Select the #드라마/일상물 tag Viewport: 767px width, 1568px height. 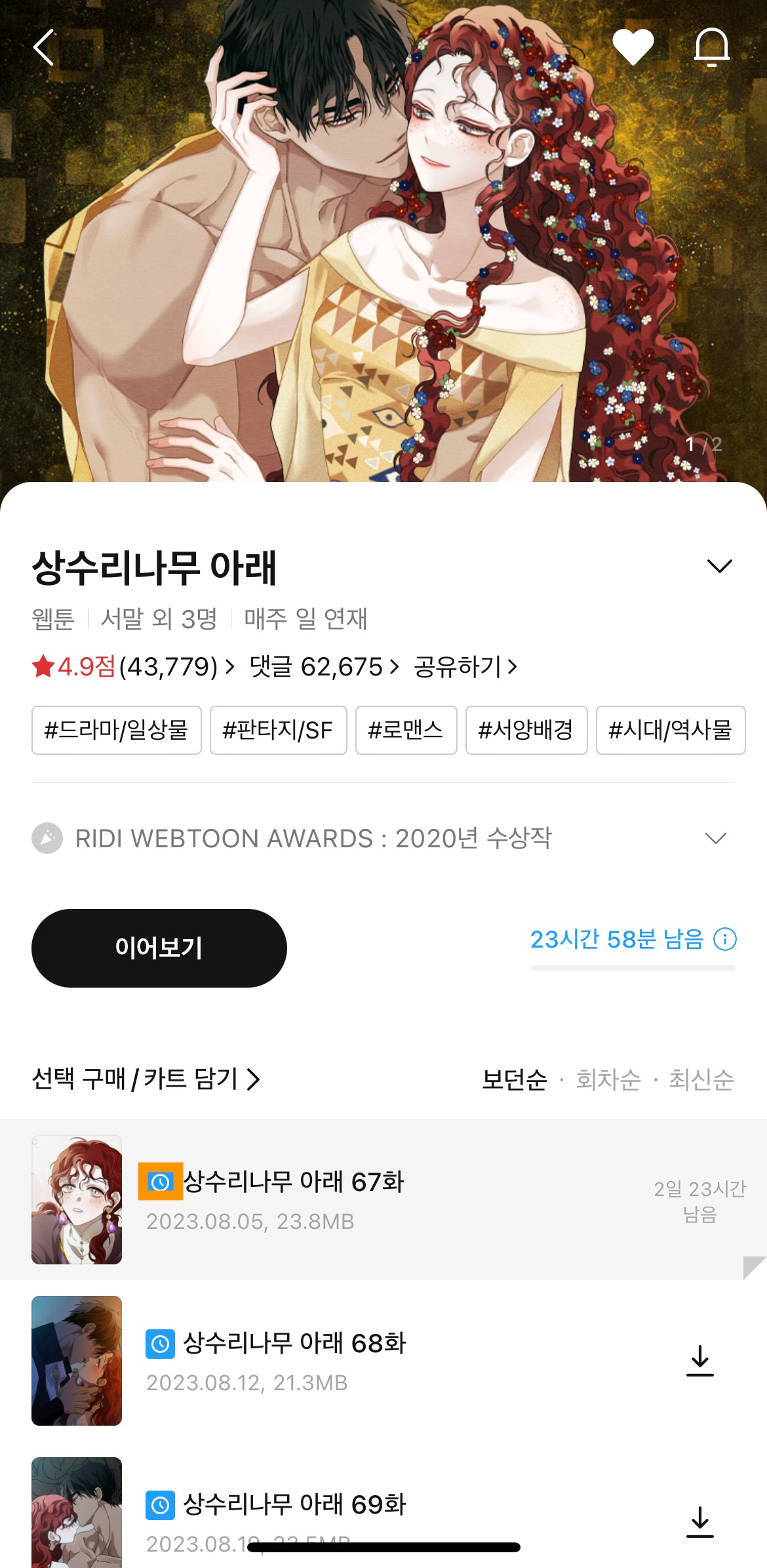[x=116, y=730]
